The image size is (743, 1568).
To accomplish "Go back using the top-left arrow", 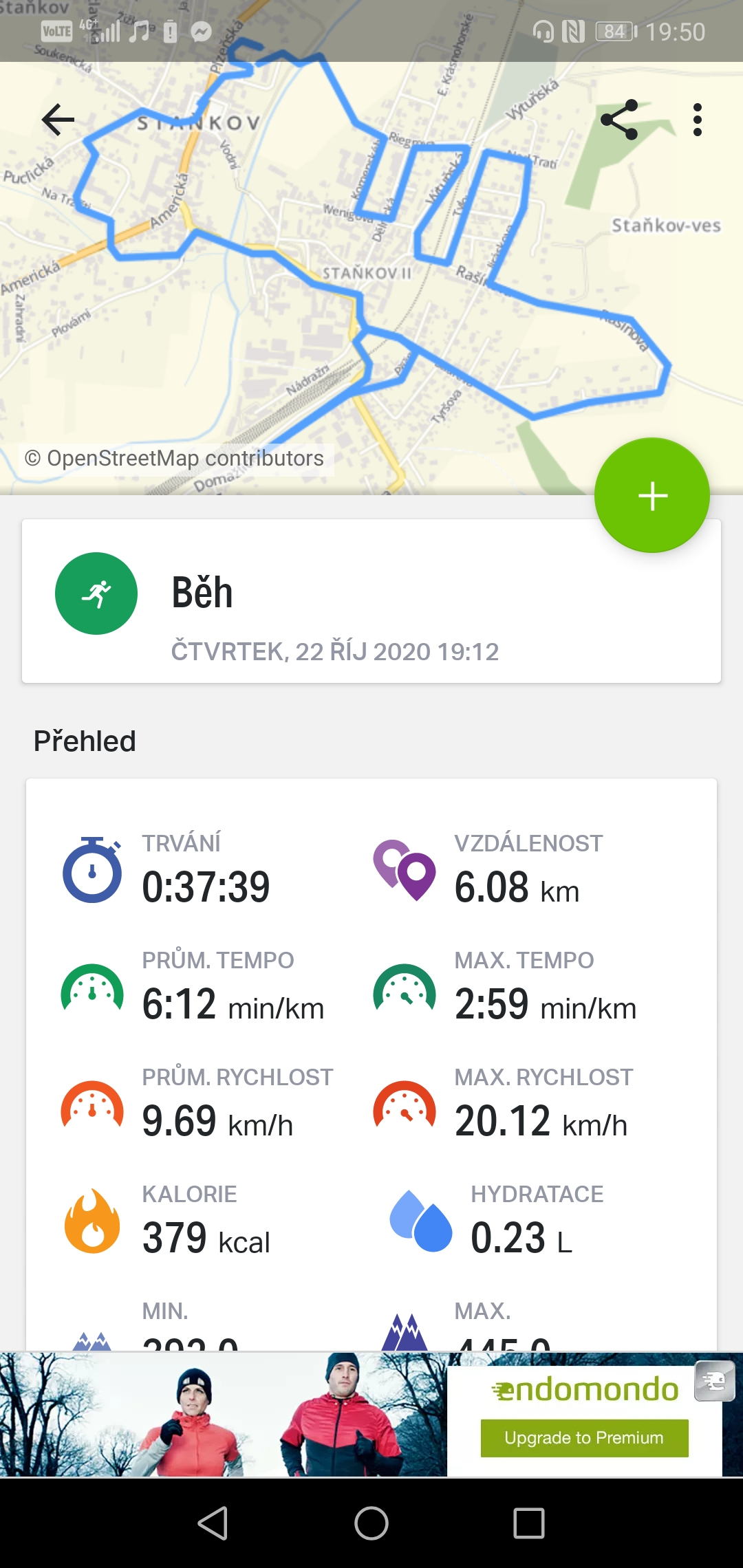I will point(58,120).
